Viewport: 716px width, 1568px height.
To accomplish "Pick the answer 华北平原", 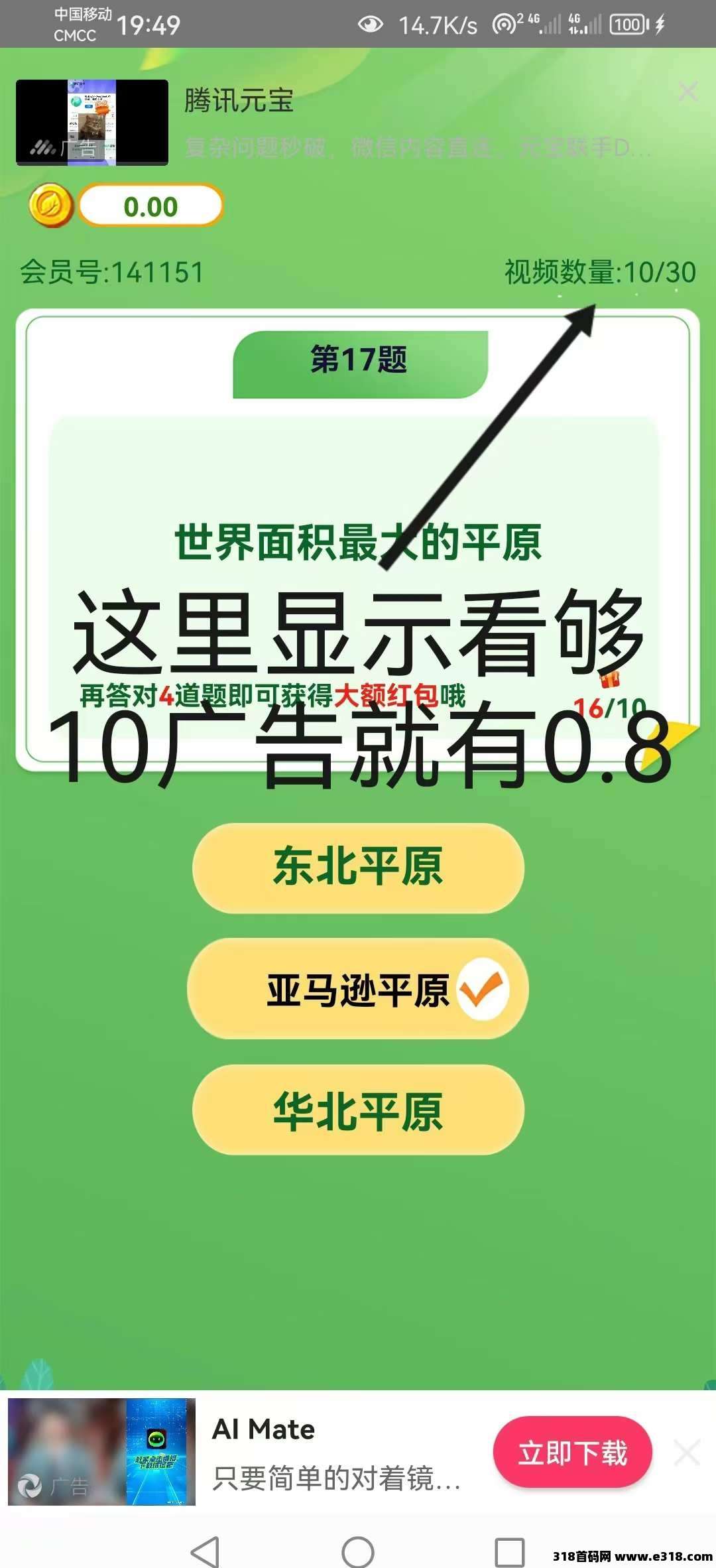I will pos(358,1110).
